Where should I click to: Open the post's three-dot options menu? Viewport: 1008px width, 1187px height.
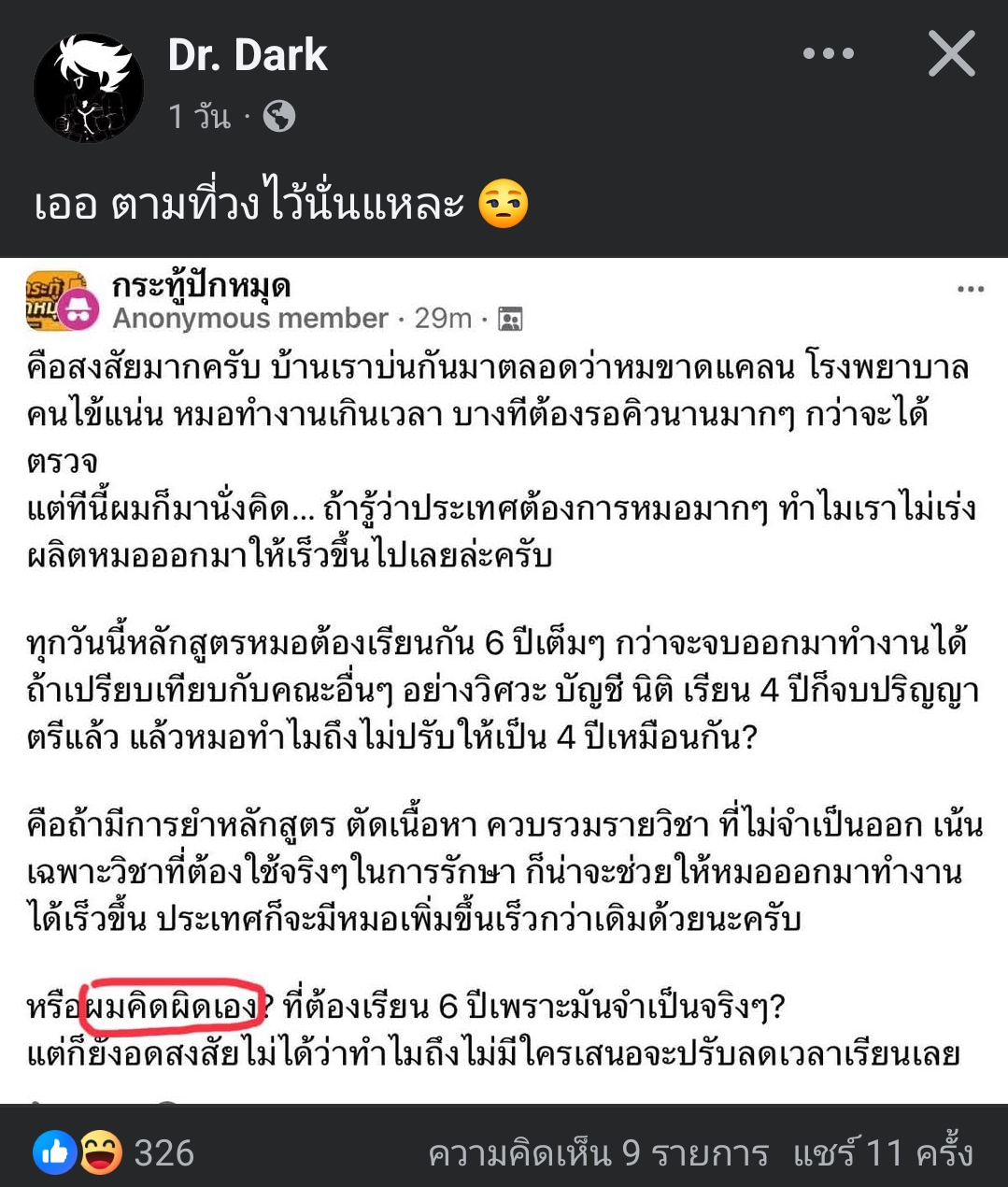pyautogui.click(x=829, y=54)
